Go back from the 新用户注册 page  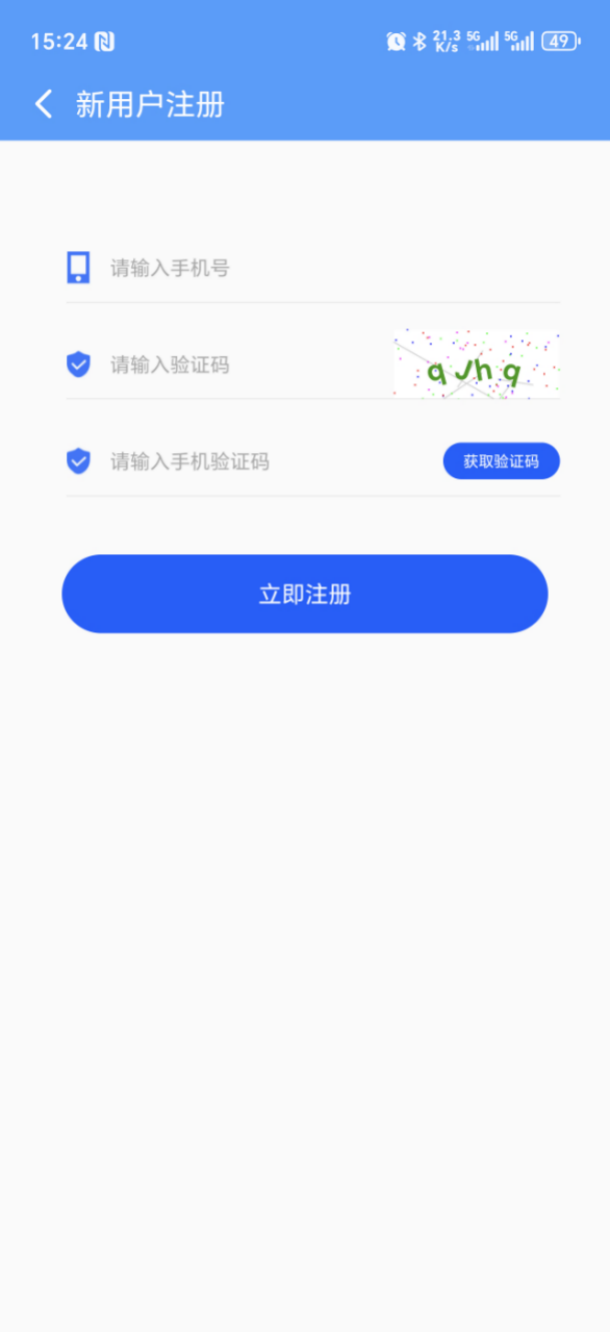point(43,104)
